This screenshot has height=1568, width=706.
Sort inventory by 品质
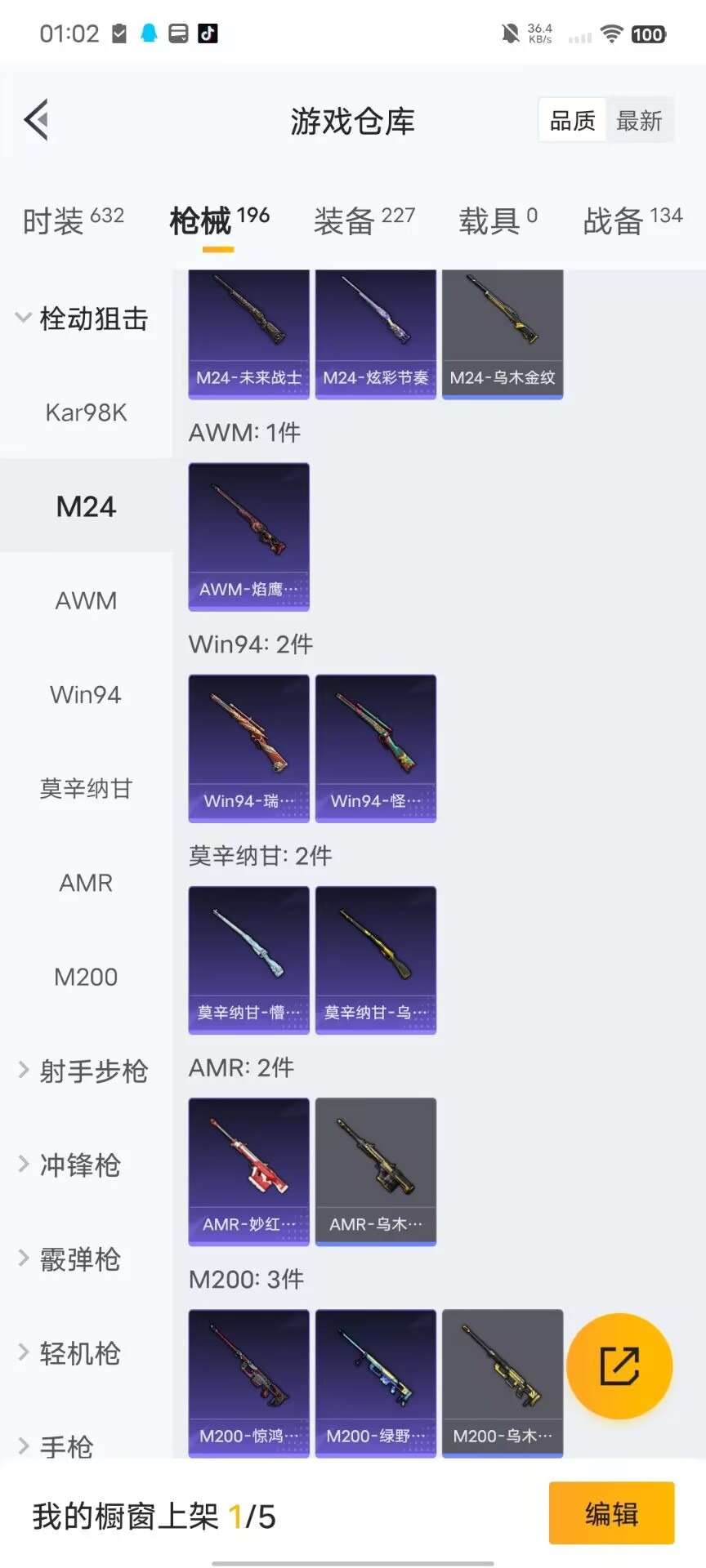[x=572, y=121]
